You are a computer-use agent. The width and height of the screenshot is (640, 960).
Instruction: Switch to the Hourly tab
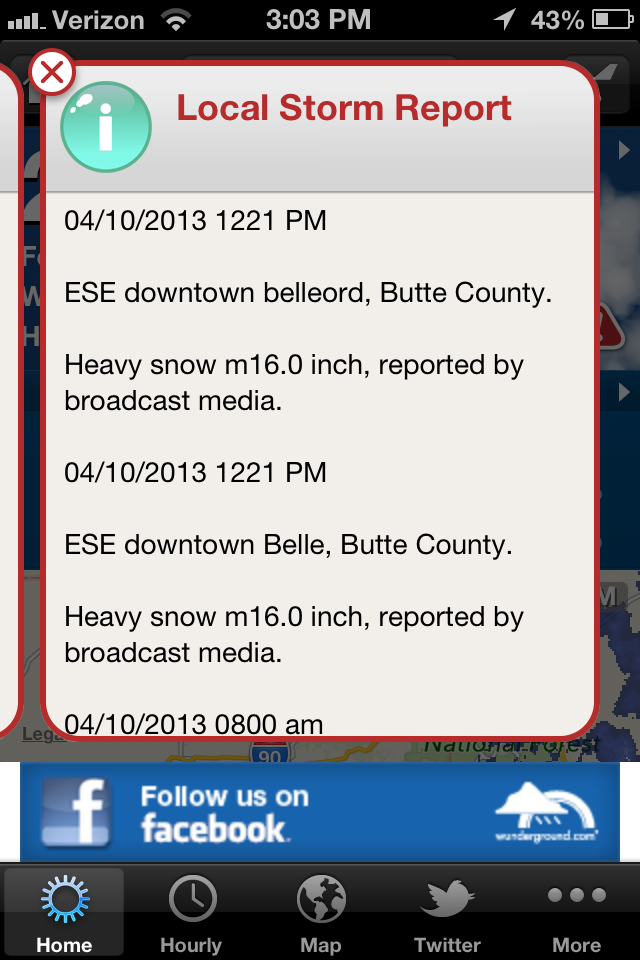point(191,913)
